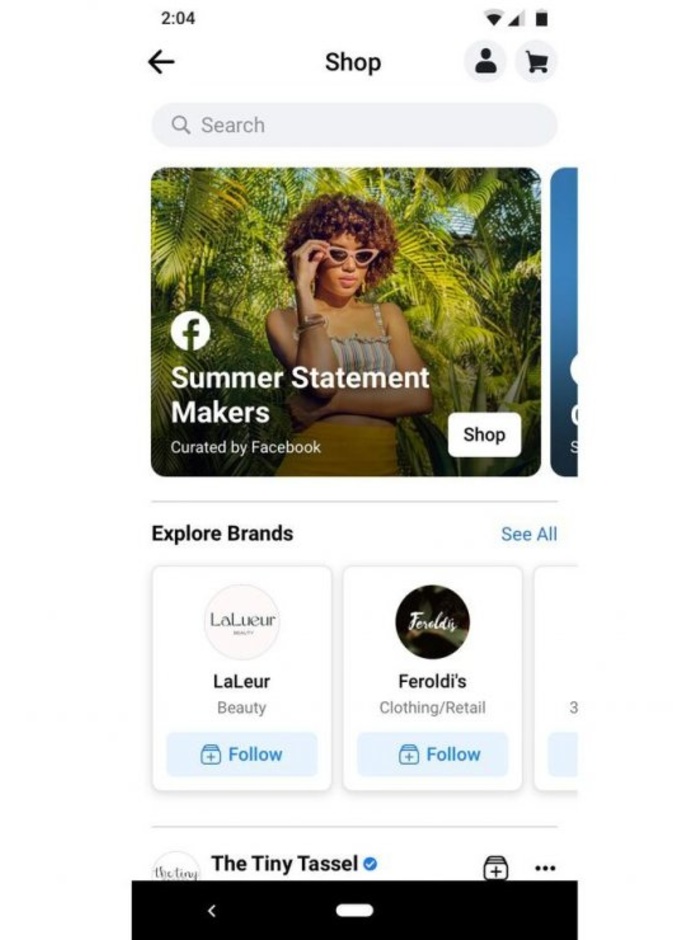Open the LaLeur brand card

242,640
